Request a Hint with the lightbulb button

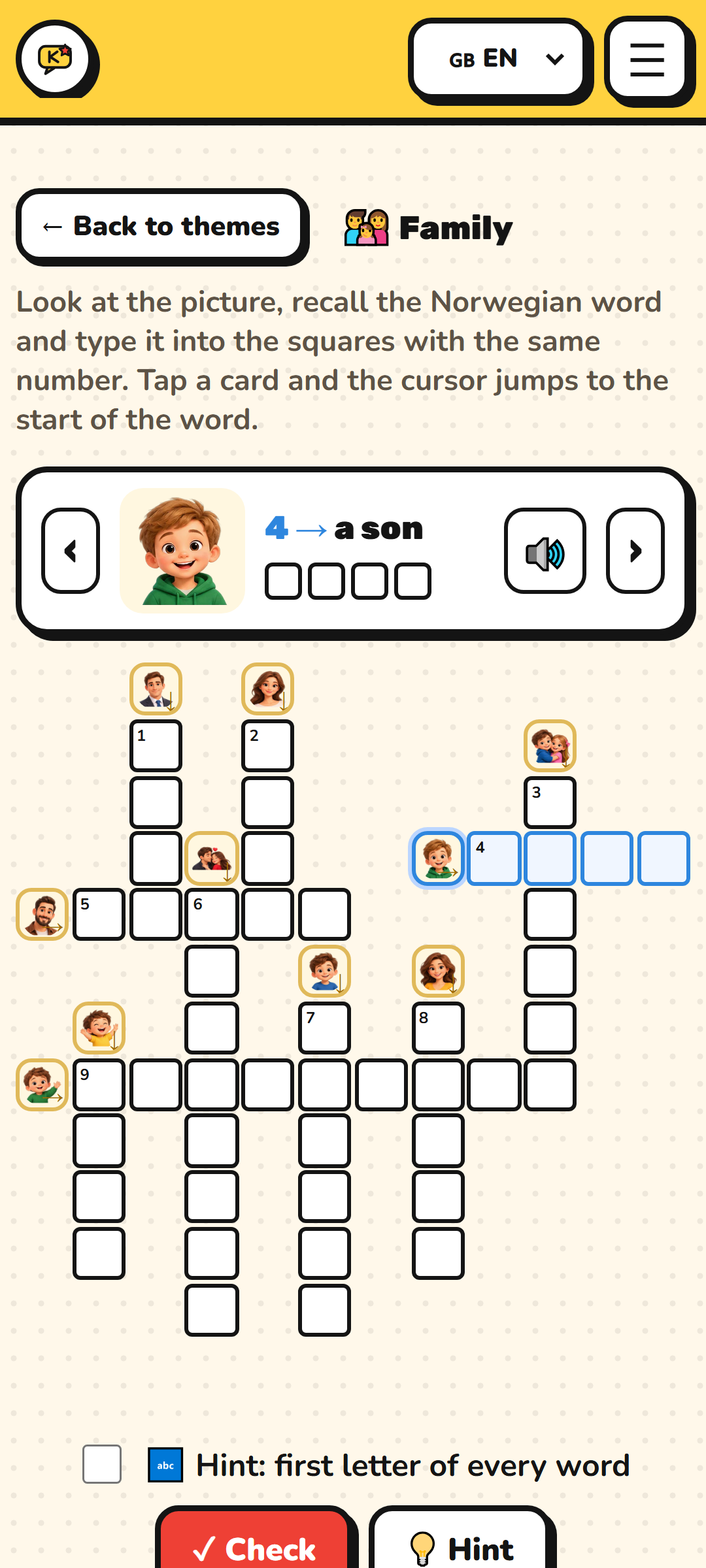point(460,1542)
